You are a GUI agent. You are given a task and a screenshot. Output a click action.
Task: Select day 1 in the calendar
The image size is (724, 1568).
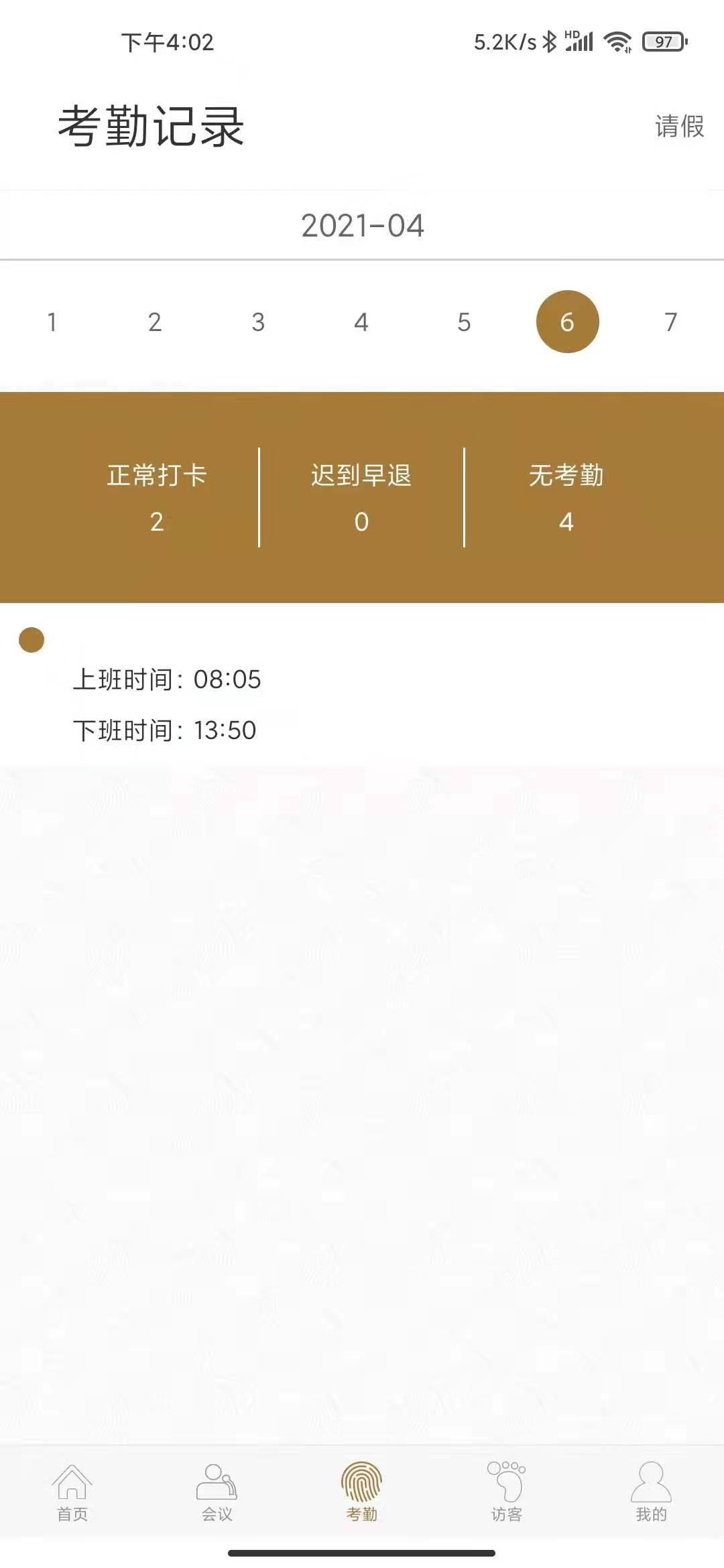[x=52, y=322]
